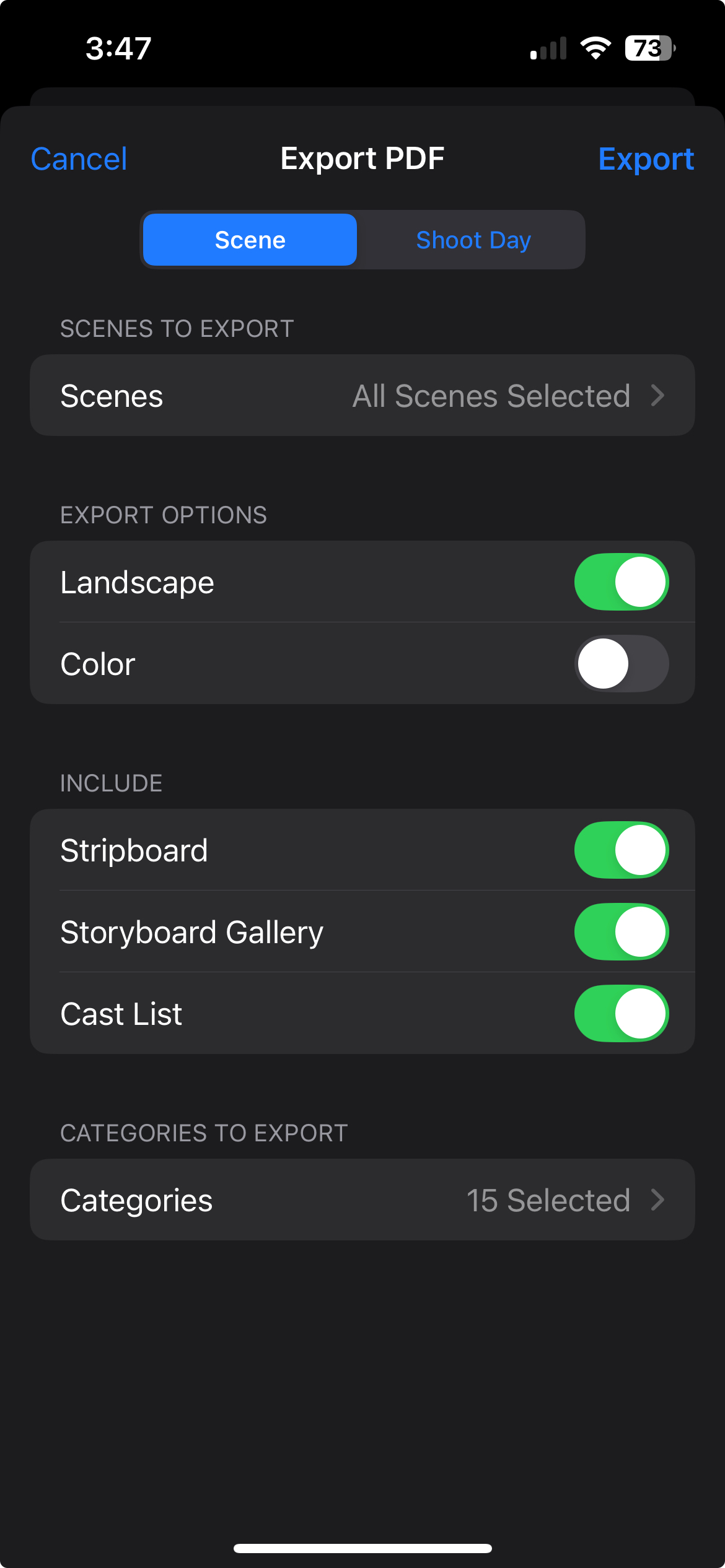725x1568 pixels.
Task: Enable the Color export option
Action: (622, 663)
